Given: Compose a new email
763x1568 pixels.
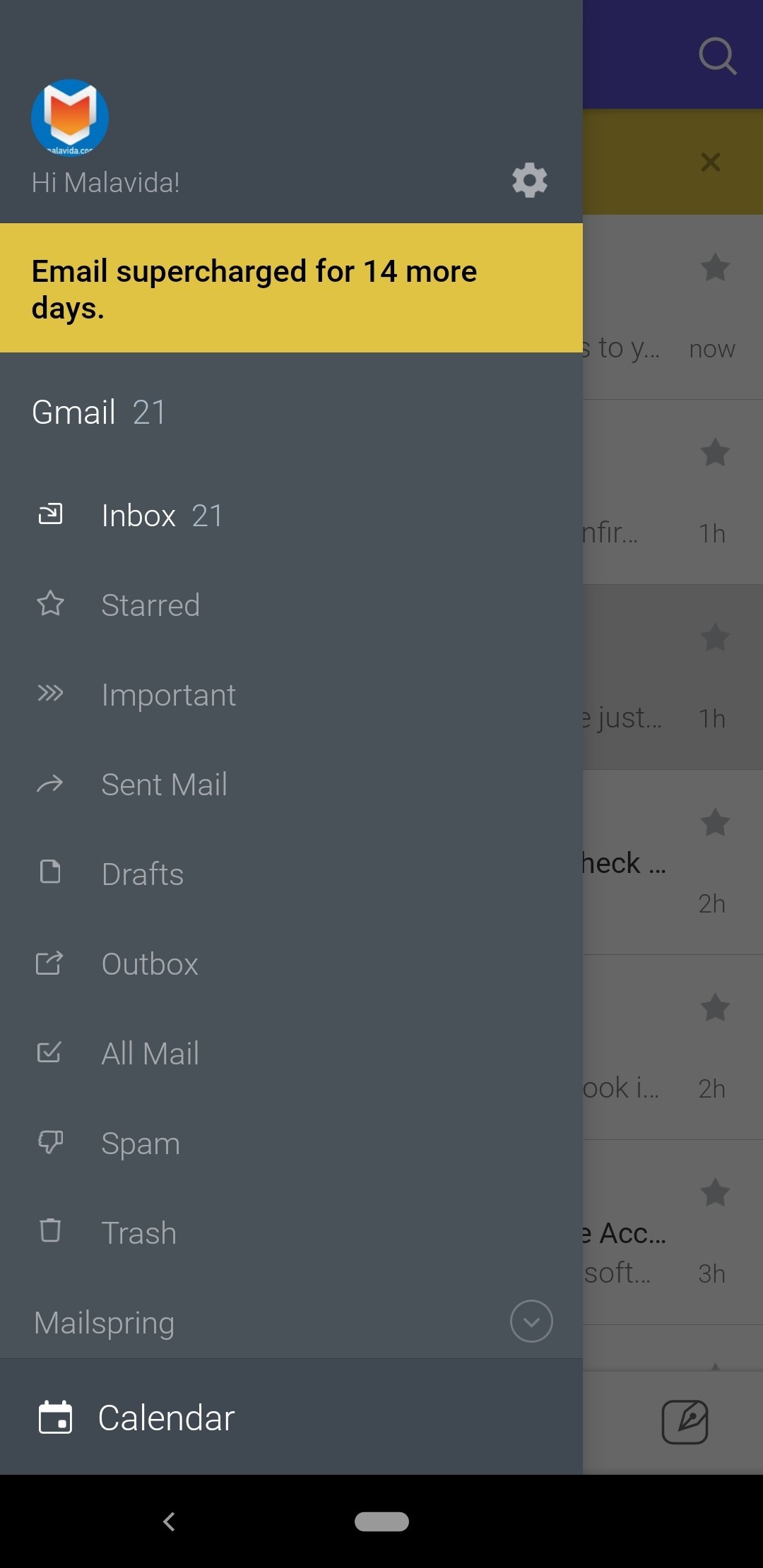Looking at the screenshot, I should [x=685, y=1422].
